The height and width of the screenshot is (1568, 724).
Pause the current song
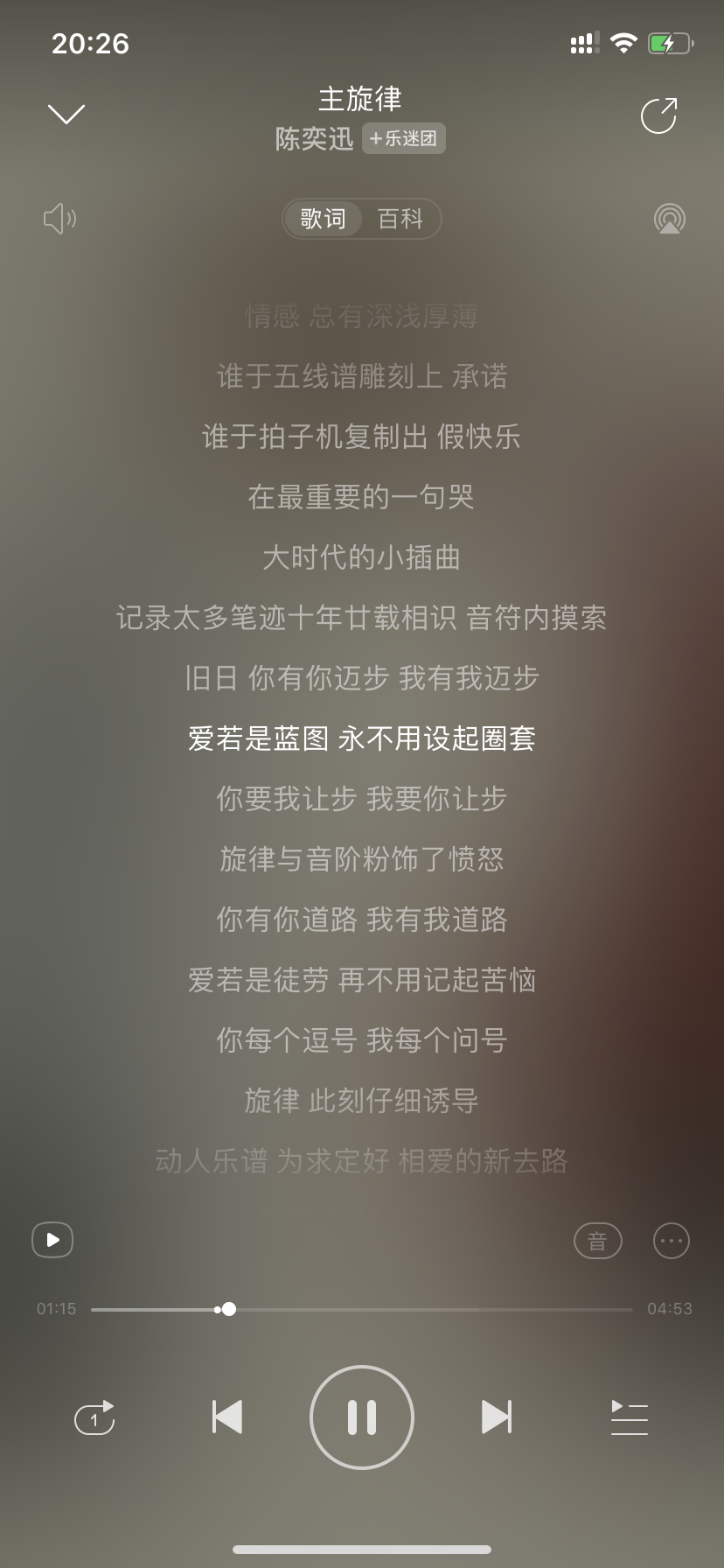pyautogui.click(x=362, y=1417)
